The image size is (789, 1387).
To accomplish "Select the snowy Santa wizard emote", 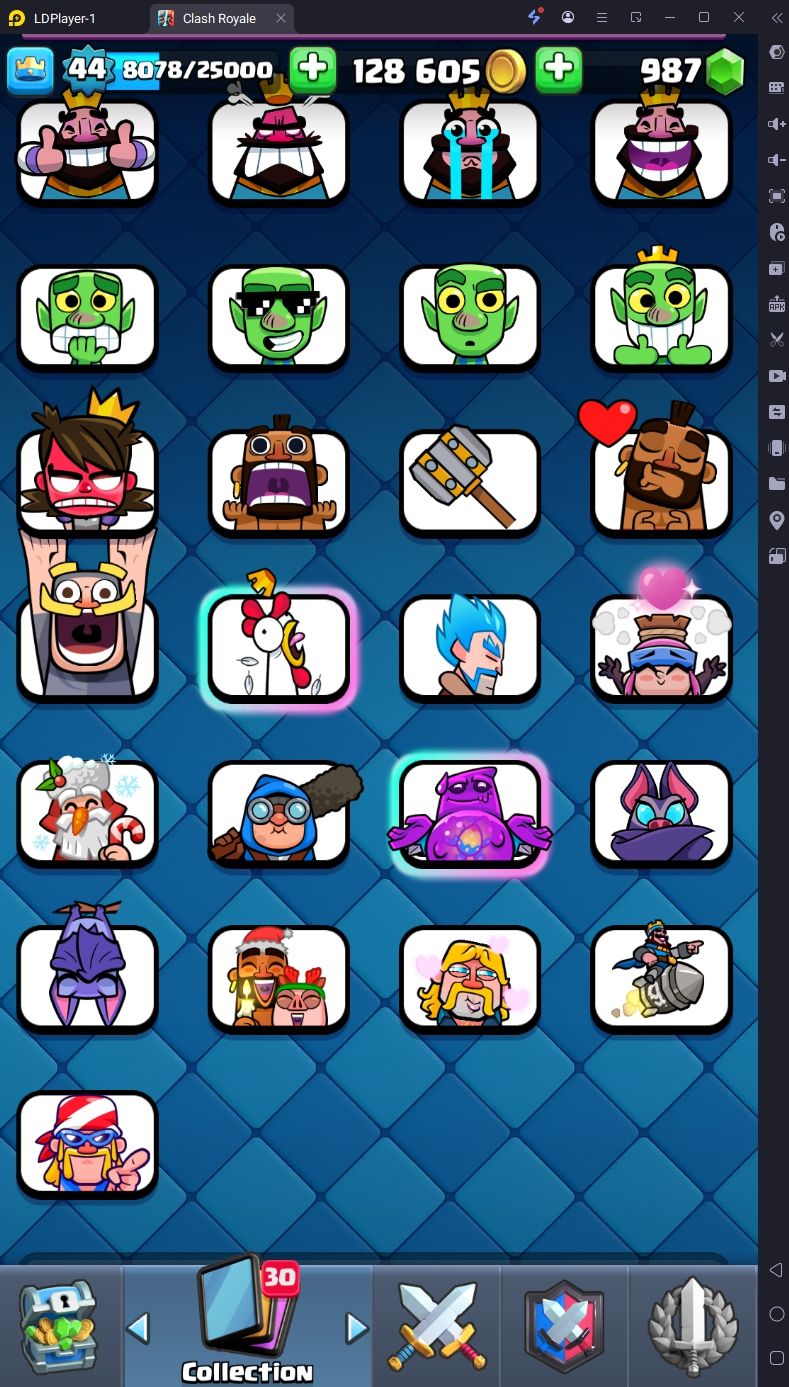I will 88,812.
